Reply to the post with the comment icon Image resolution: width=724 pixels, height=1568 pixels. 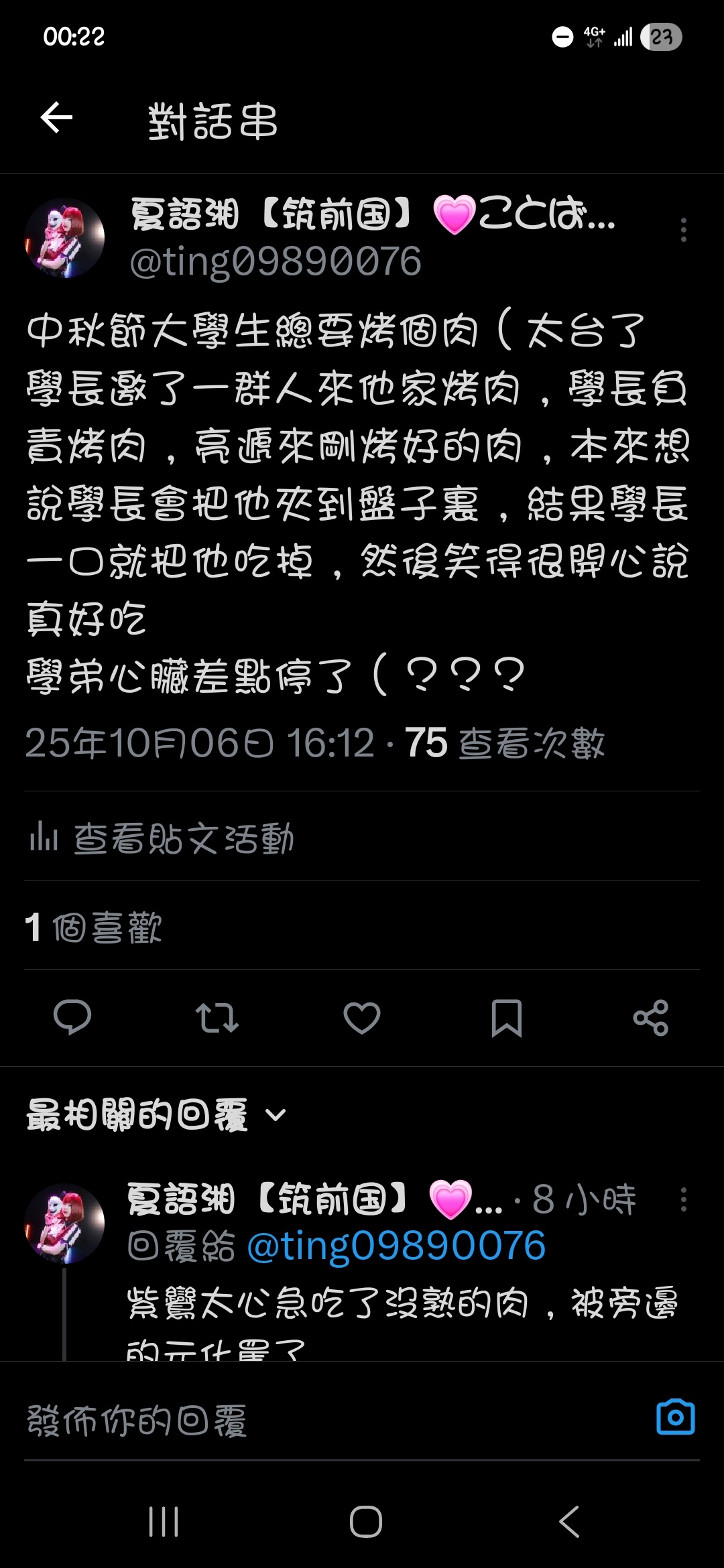click(72, 1018)
